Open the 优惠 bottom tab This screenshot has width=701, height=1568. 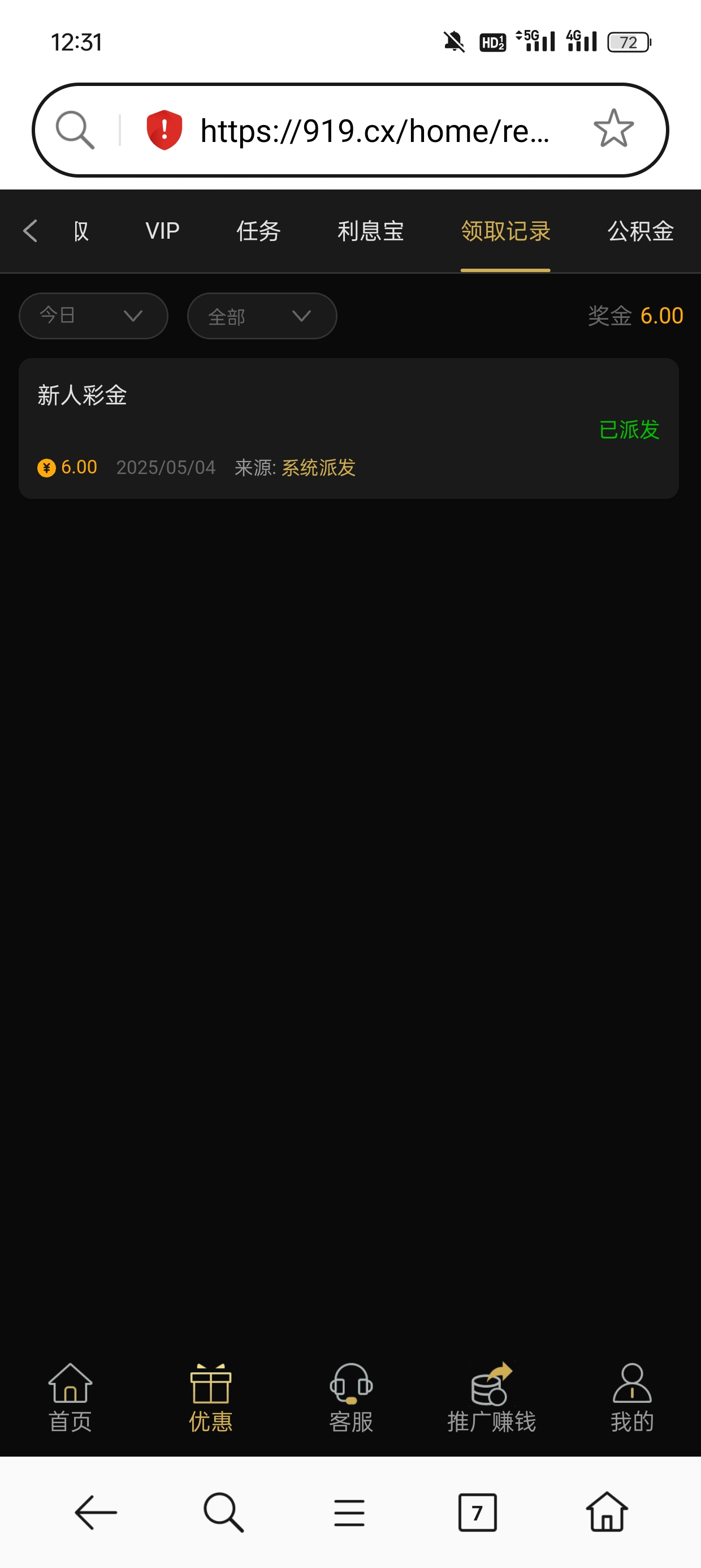pyautogui.click(x=210, y=1398)
